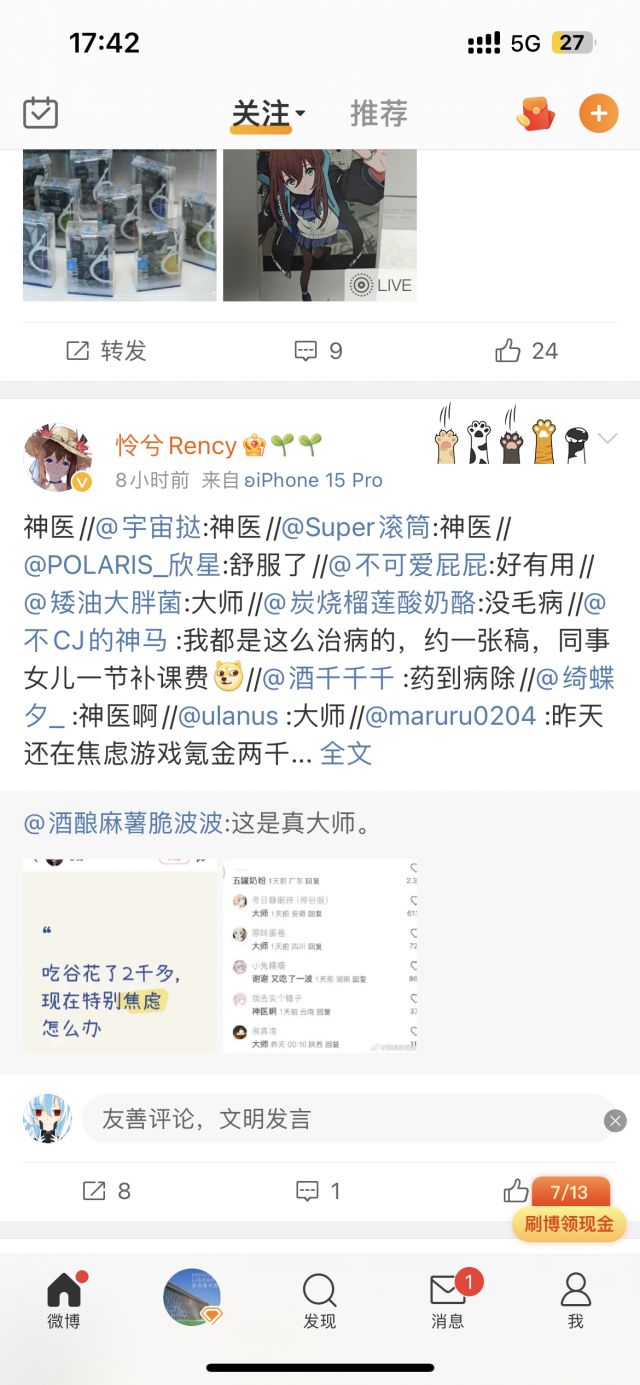Viewport: 640px width, 1385px height.
Task: Open the red envelope icon
Action: coord(535,114)
